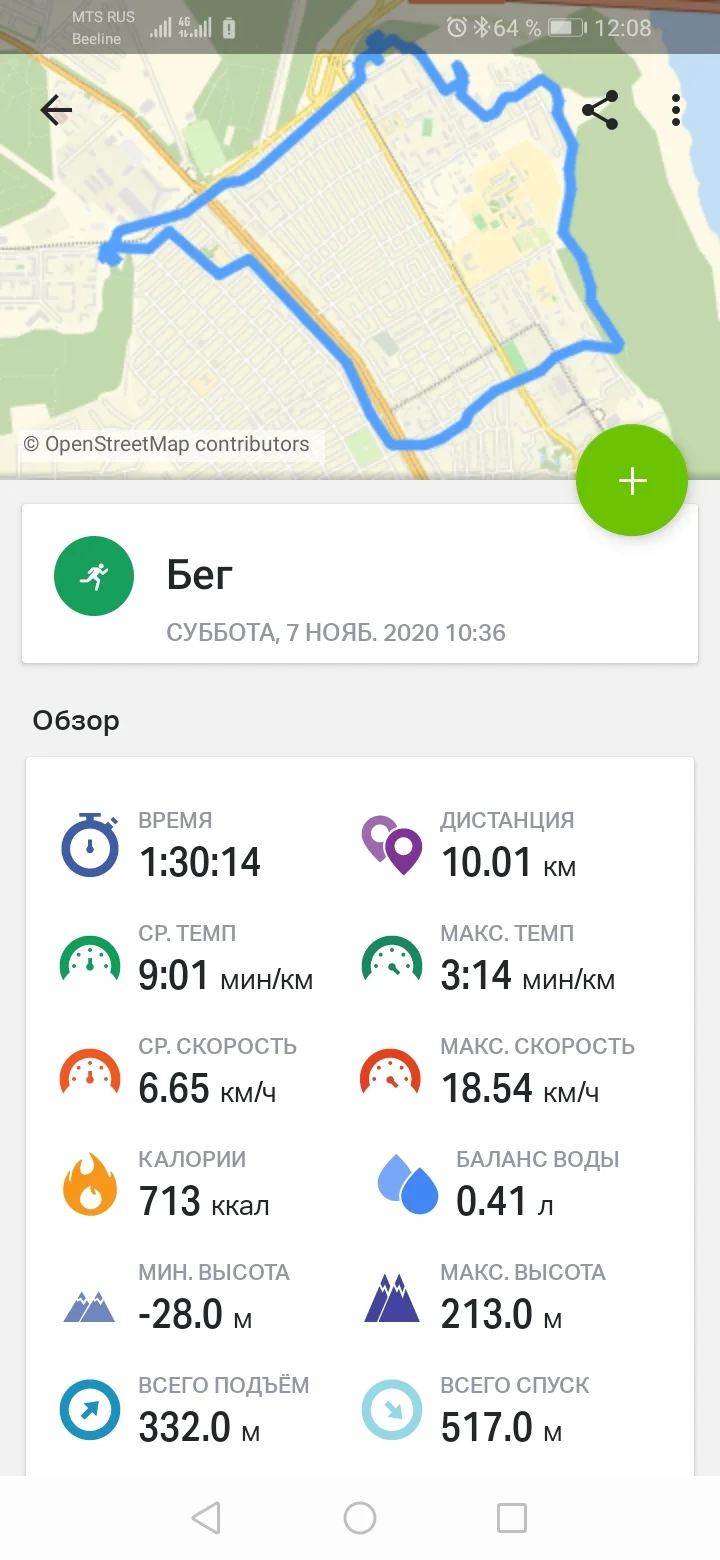Go back using the top-left arrow
This screenshot has width=720, height=1560.
(x=56, y=110)
